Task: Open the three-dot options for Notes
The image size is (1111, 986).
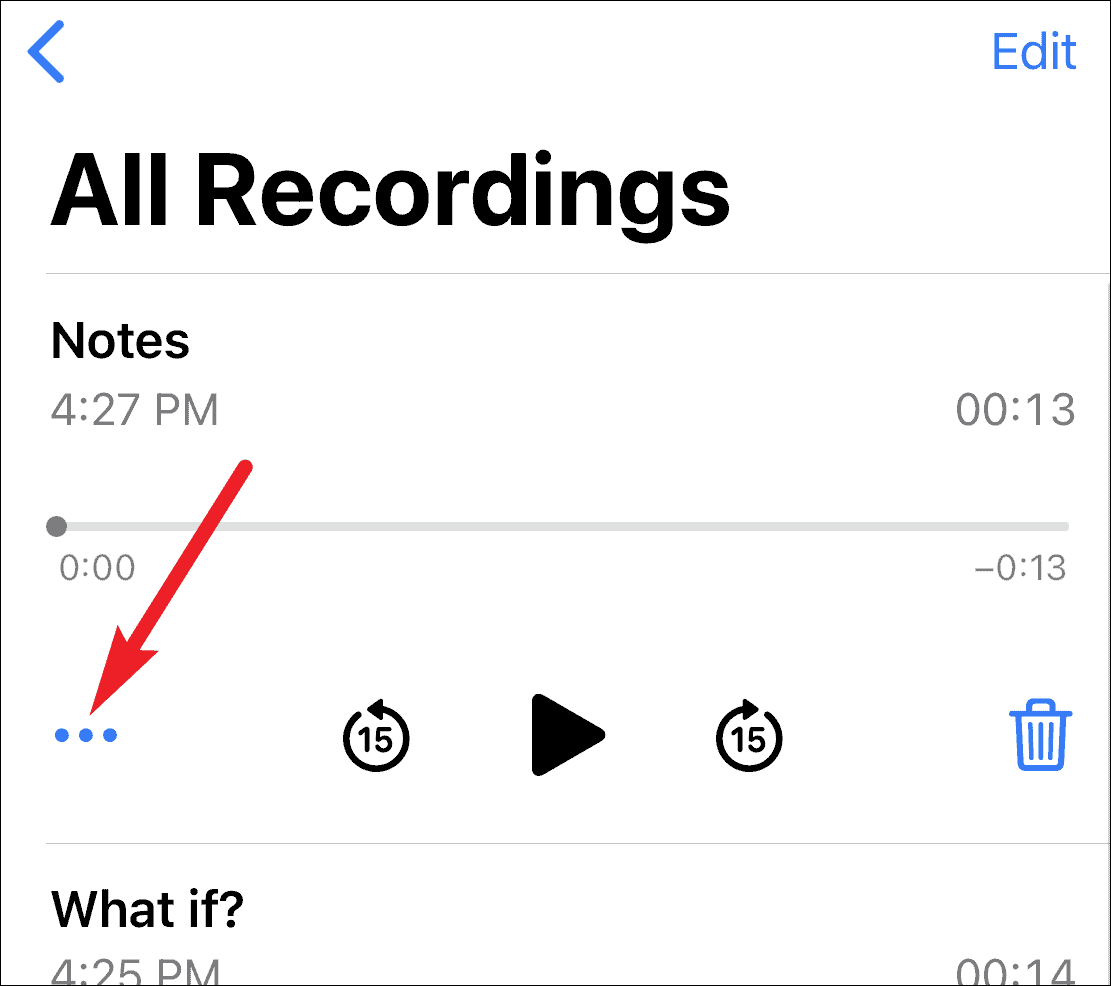Action: (86, 735)
